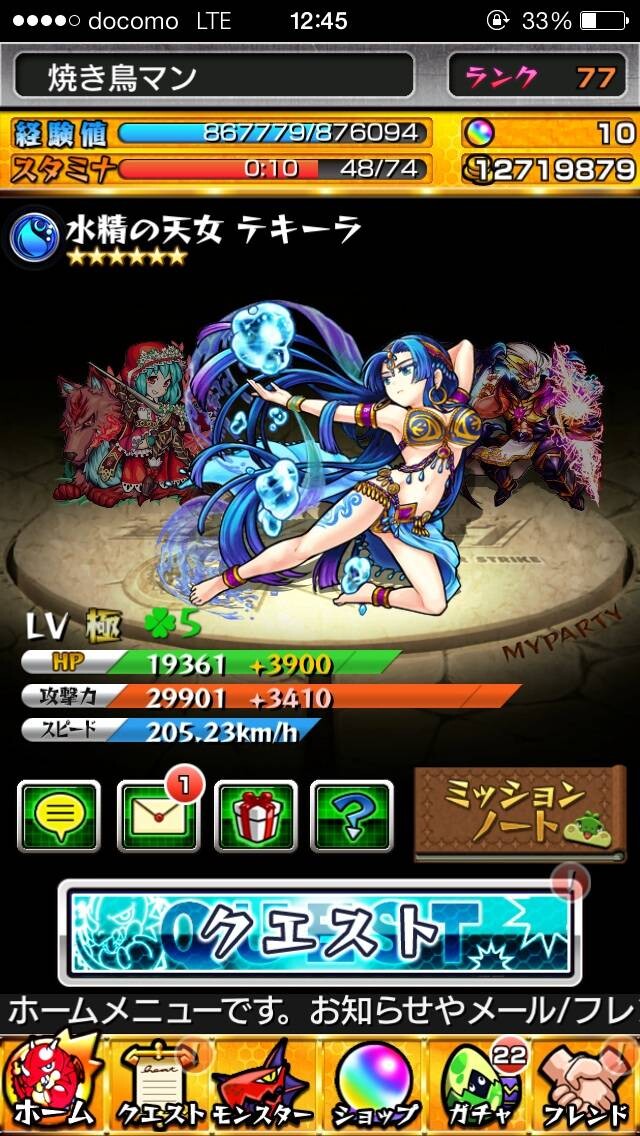This screenshot has width=640, height=1136.
Task: Tap the player name 焼き鳥マン panel
Action: 214,75
